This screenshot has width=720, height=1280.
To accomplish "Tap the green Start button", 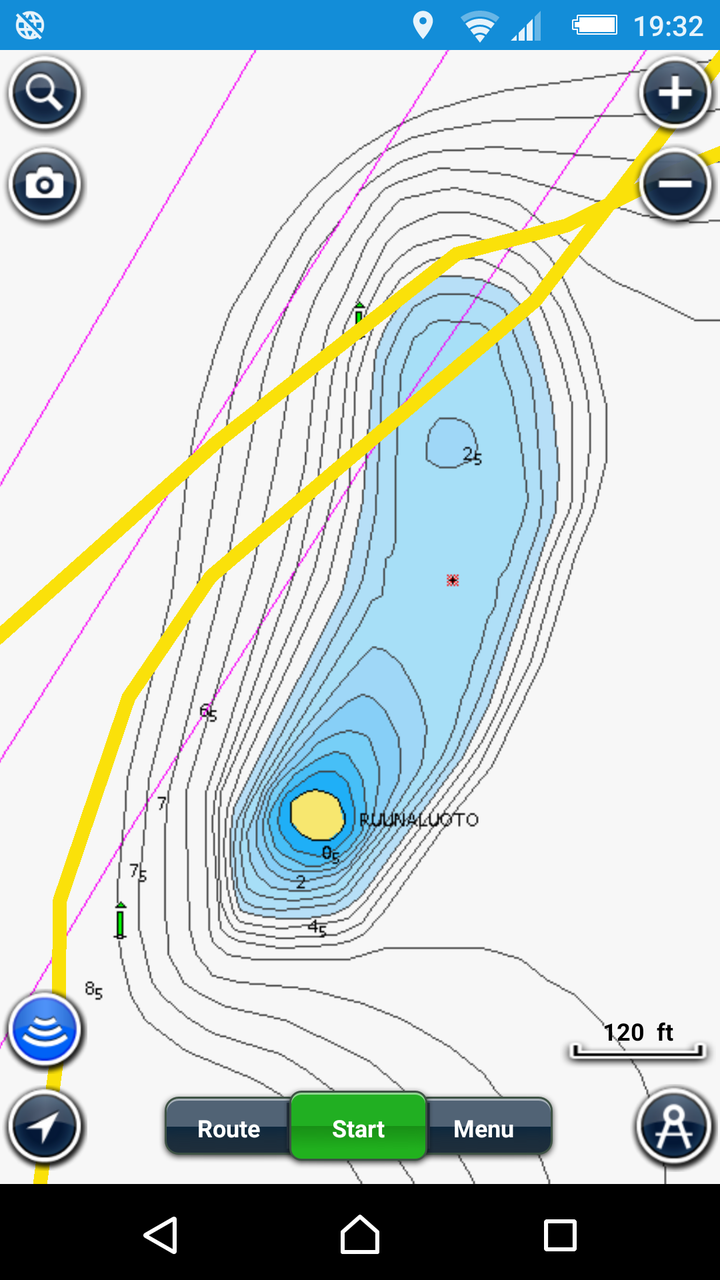I will point(358,1129).
